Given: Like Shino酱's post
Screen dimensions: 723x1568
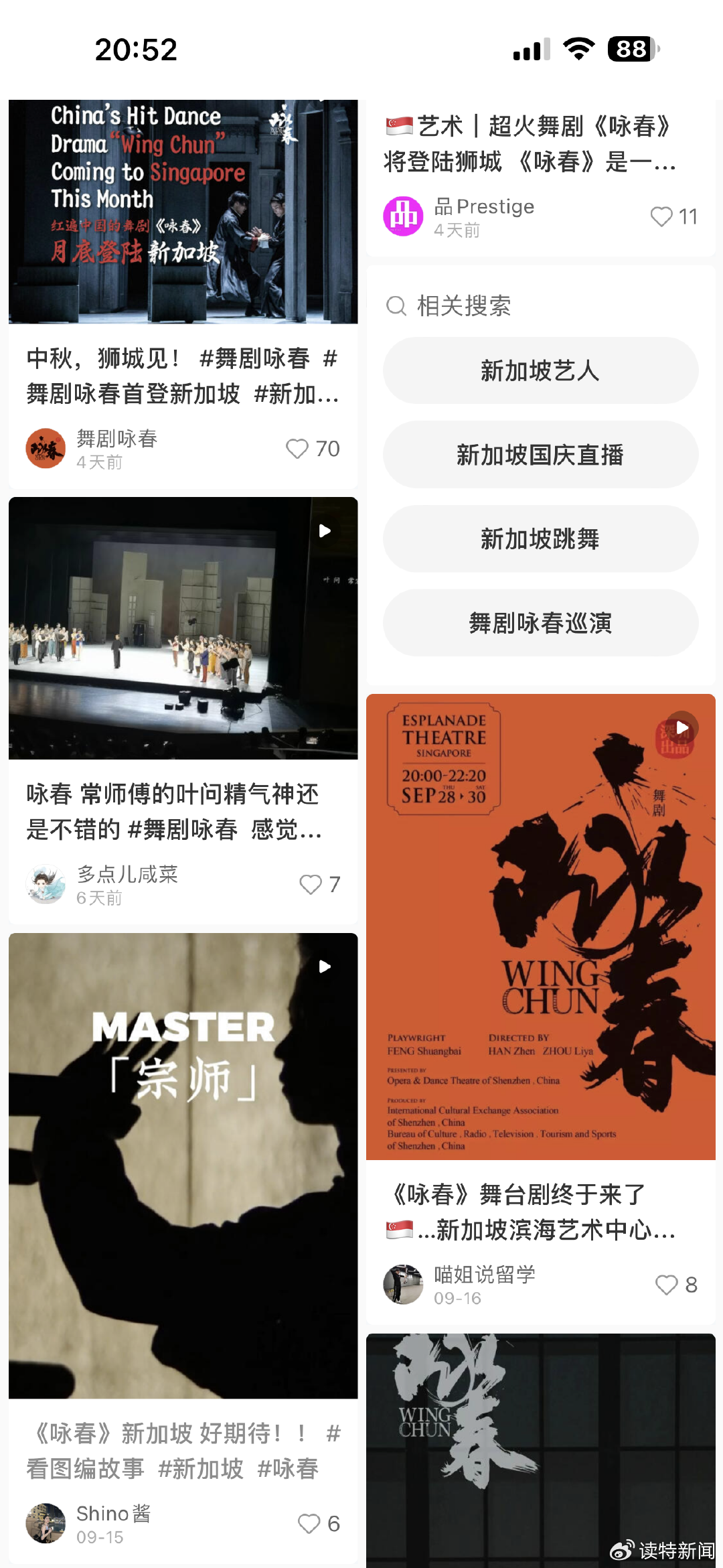Looking at the screenshot, I should click(x=309, y=1524).
